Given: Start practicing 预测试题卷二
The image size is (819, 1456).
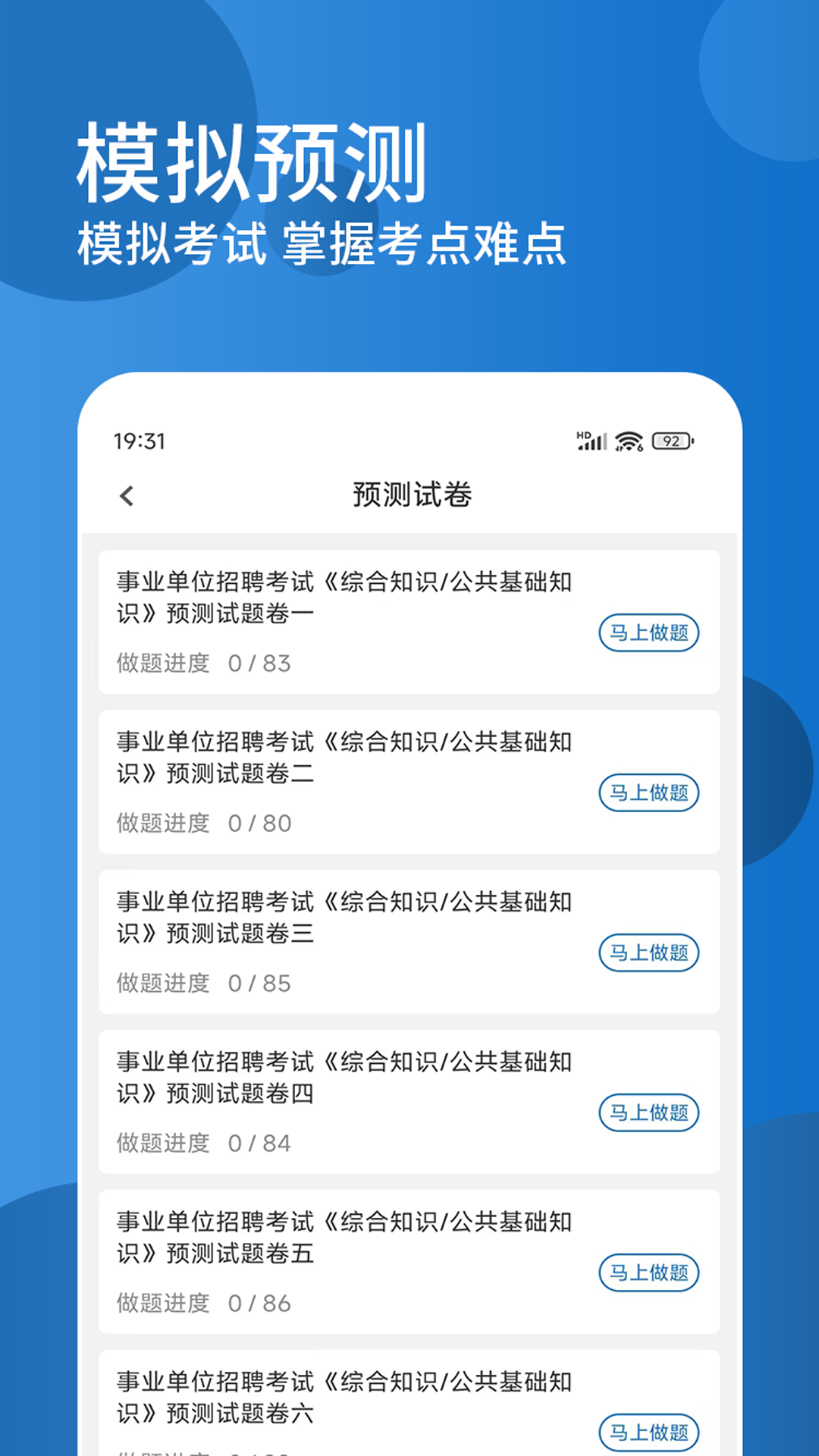Looking at the screenshot, I should click(x=648, y=792).
